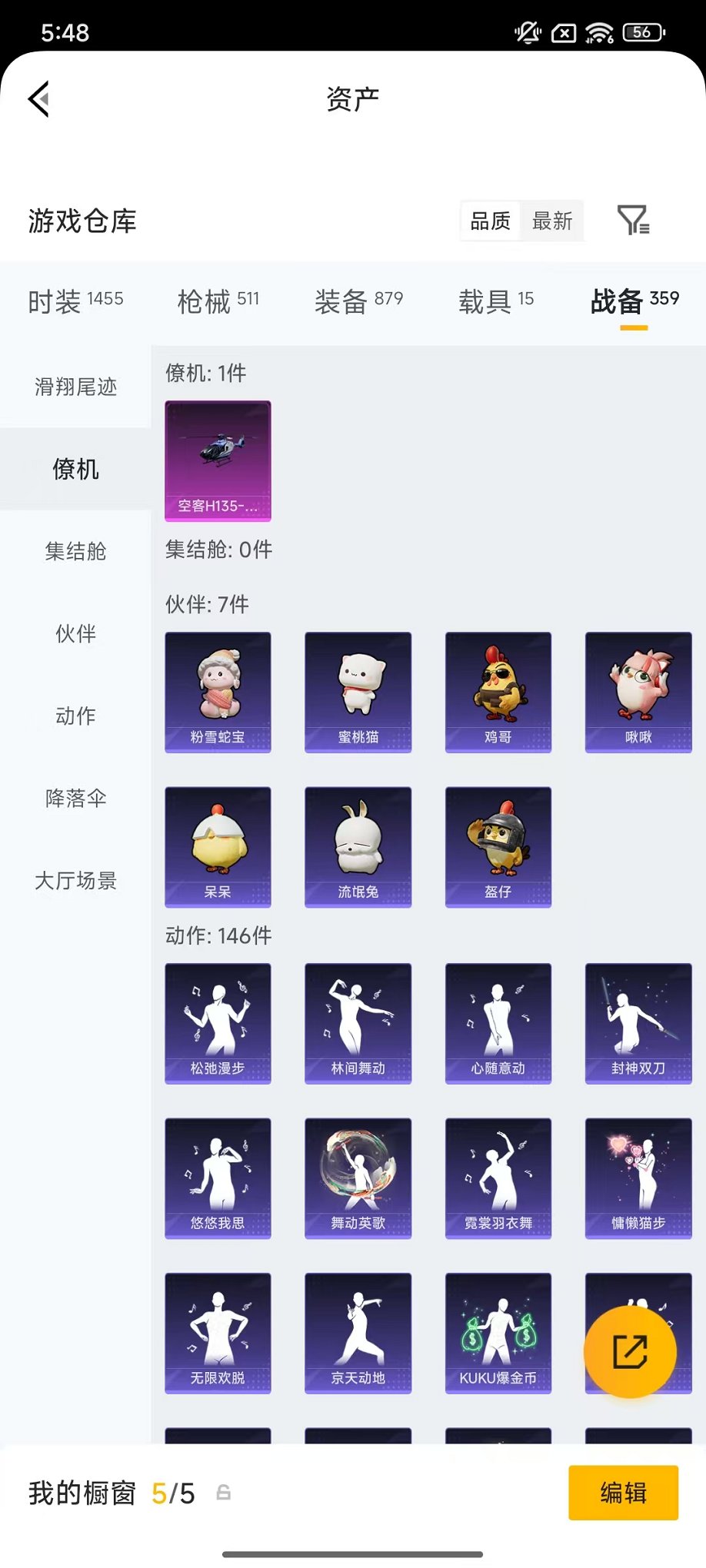Tap the 编辑 button for 我的橱窗
This screenshot has width=706, height=1568.
coord(623,1493)
